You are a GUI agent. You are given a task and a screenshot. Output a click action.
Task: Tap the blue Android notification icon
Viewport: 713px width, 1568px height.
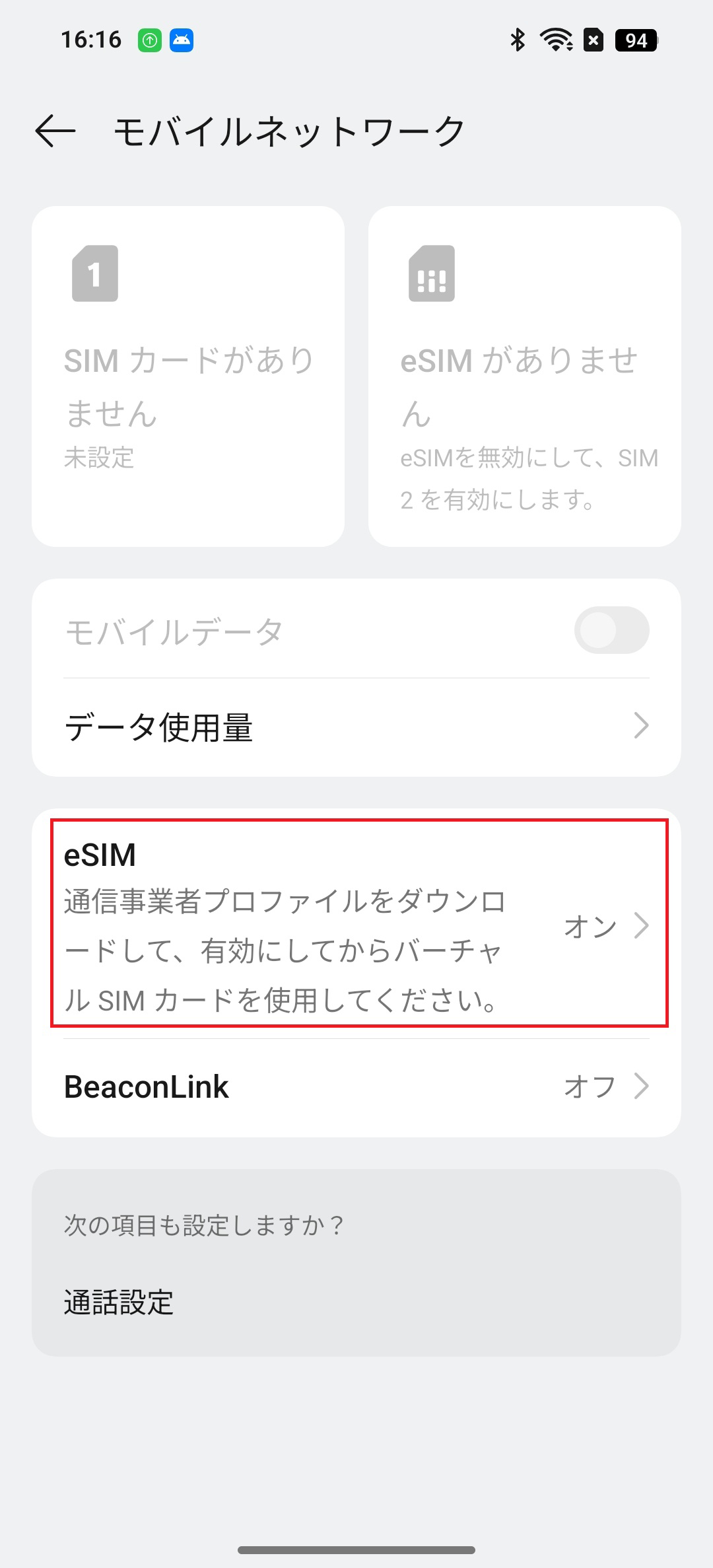(x=181, y=40)
